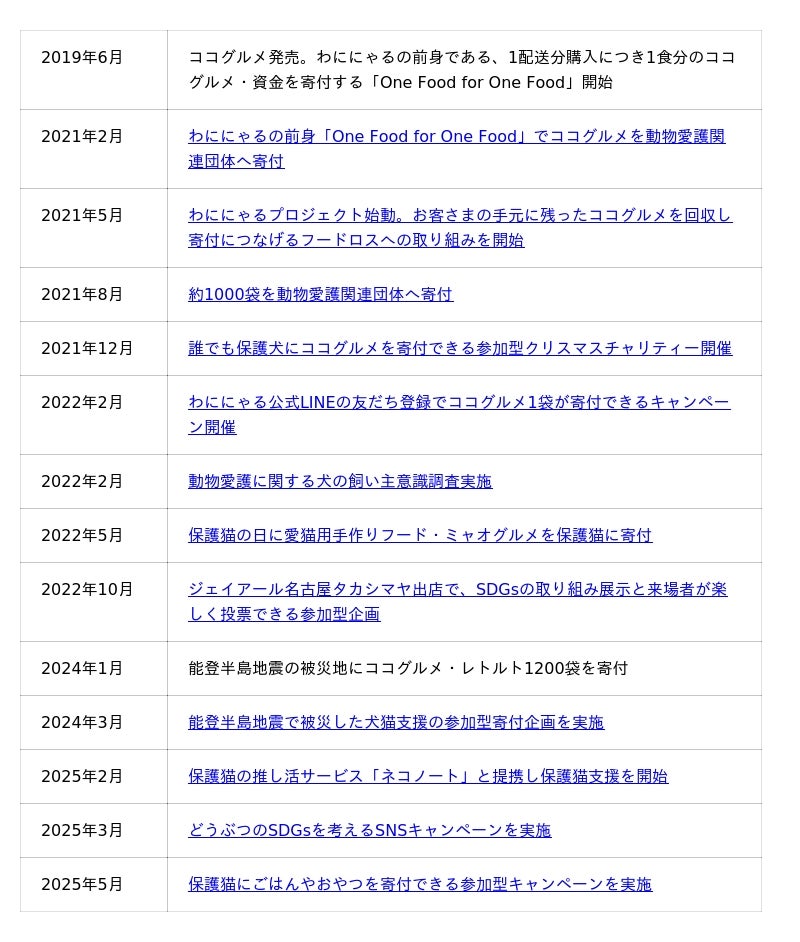Open the 2021年2月 One Food for One Food donation link

456,137
